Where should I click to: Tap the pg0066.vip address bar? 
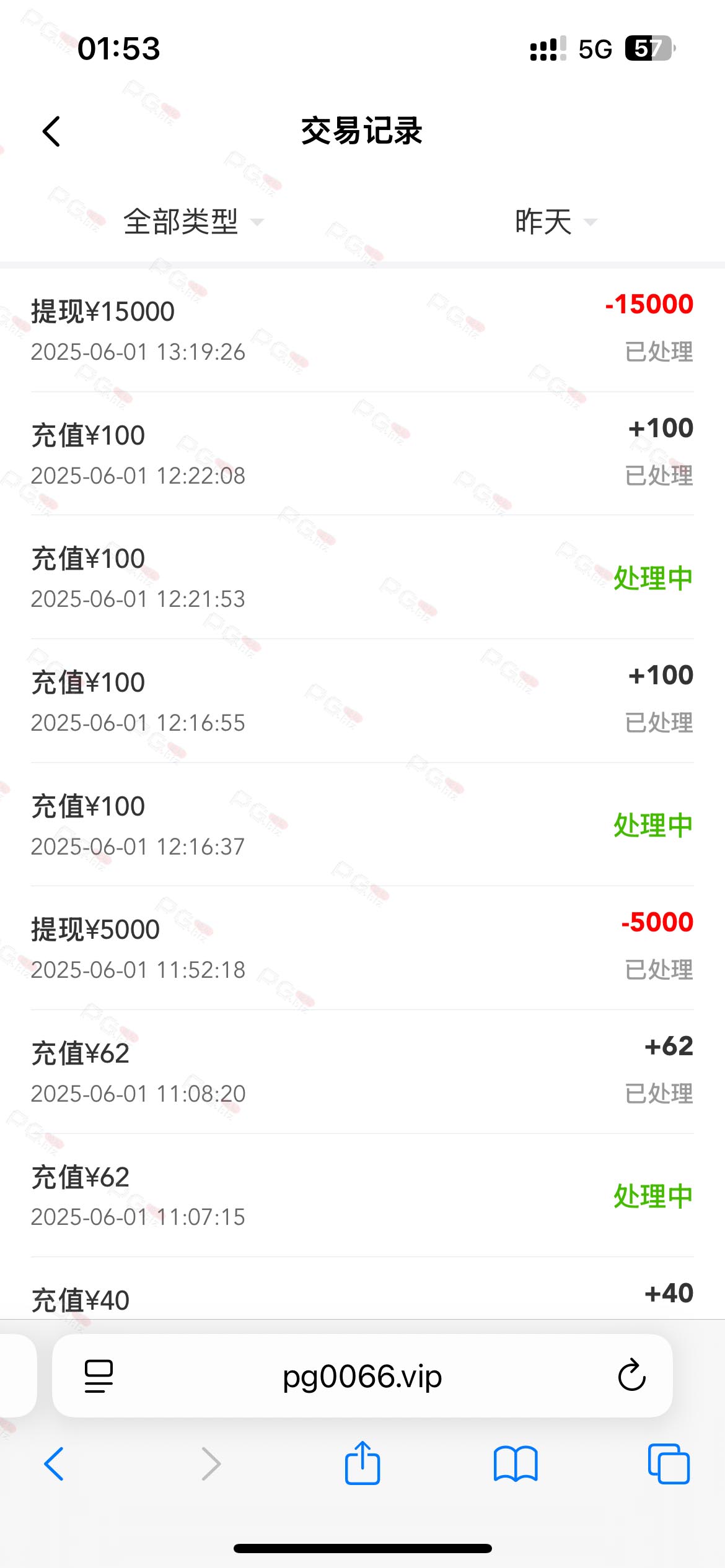[362, 1376]
